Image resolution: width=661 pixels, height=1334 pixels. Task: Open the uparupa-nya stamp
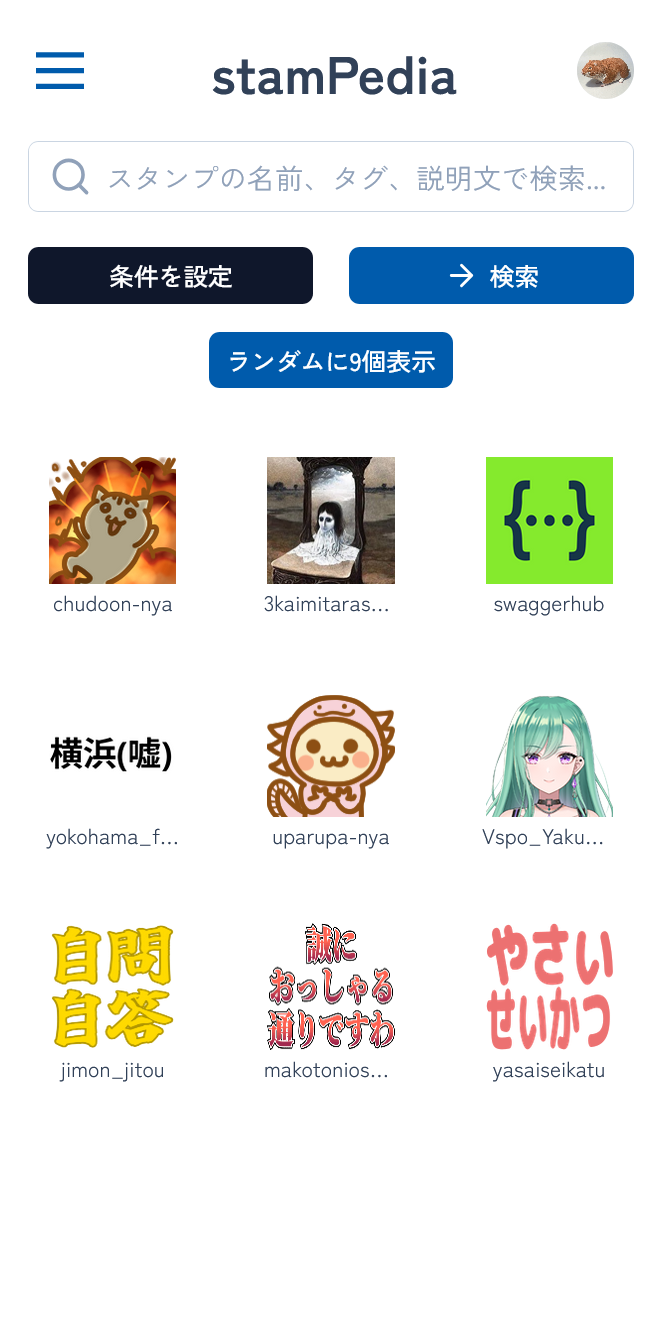pos(330,754)
